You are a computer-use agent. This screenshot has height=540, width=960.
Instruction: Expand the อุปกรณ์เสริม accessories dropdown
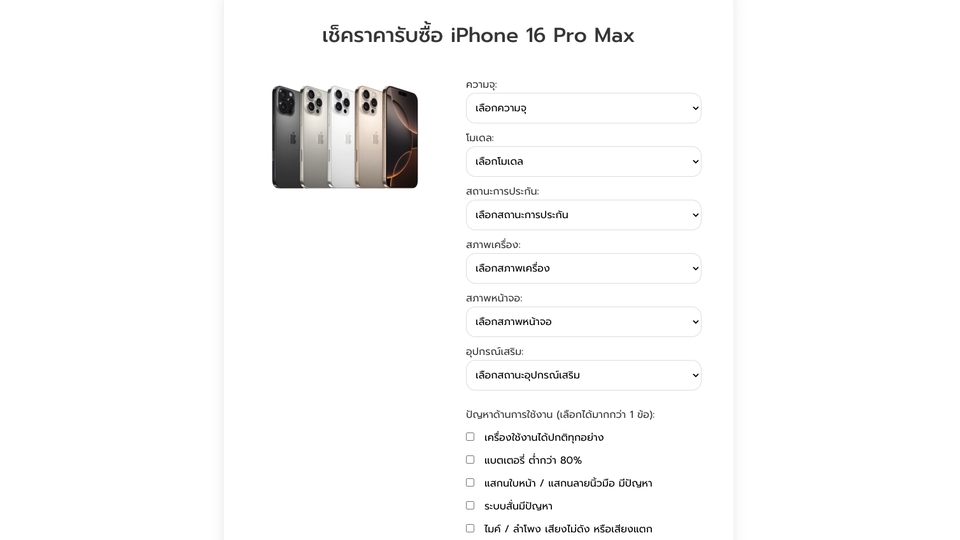pyautogui.click(x=583, y=375)
